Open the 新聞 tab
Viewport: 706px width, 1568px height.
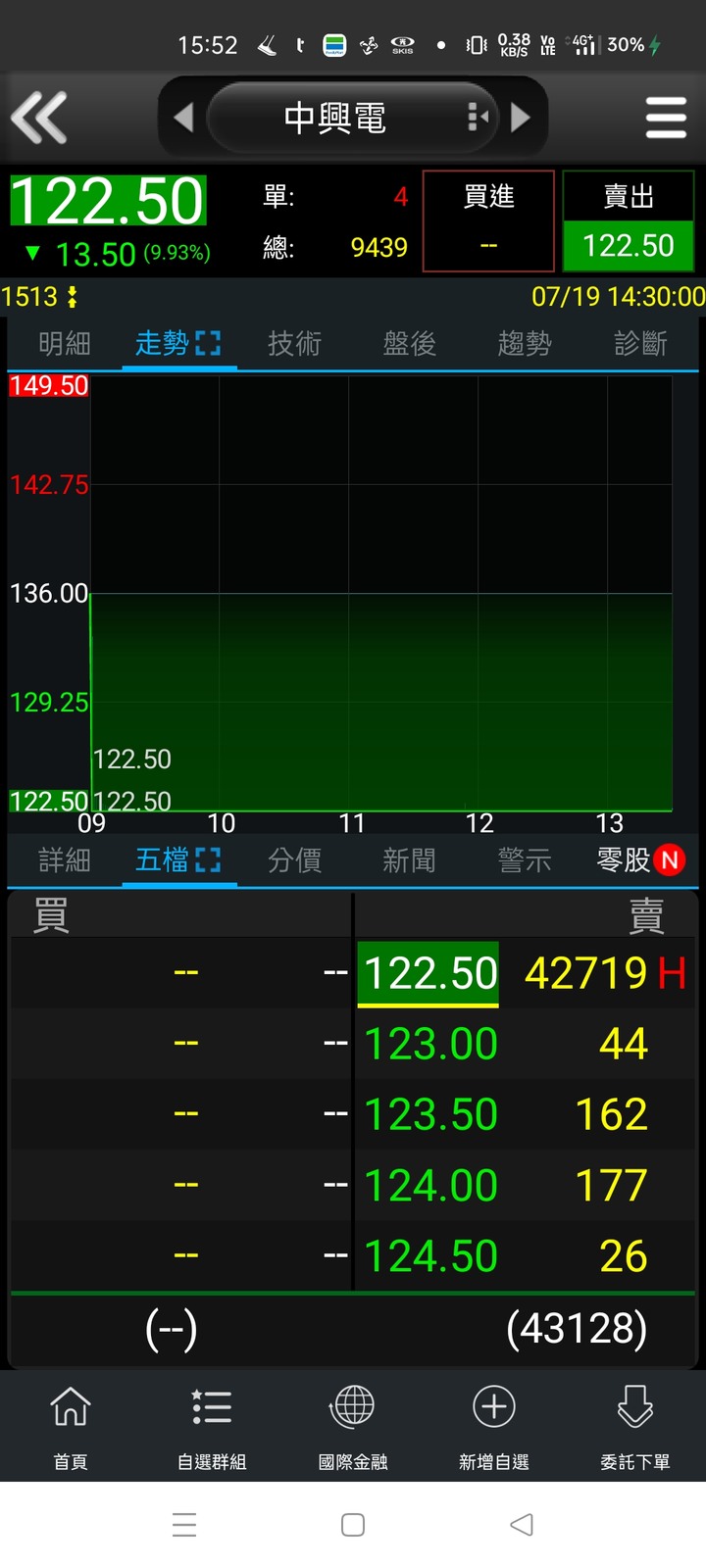409,860
